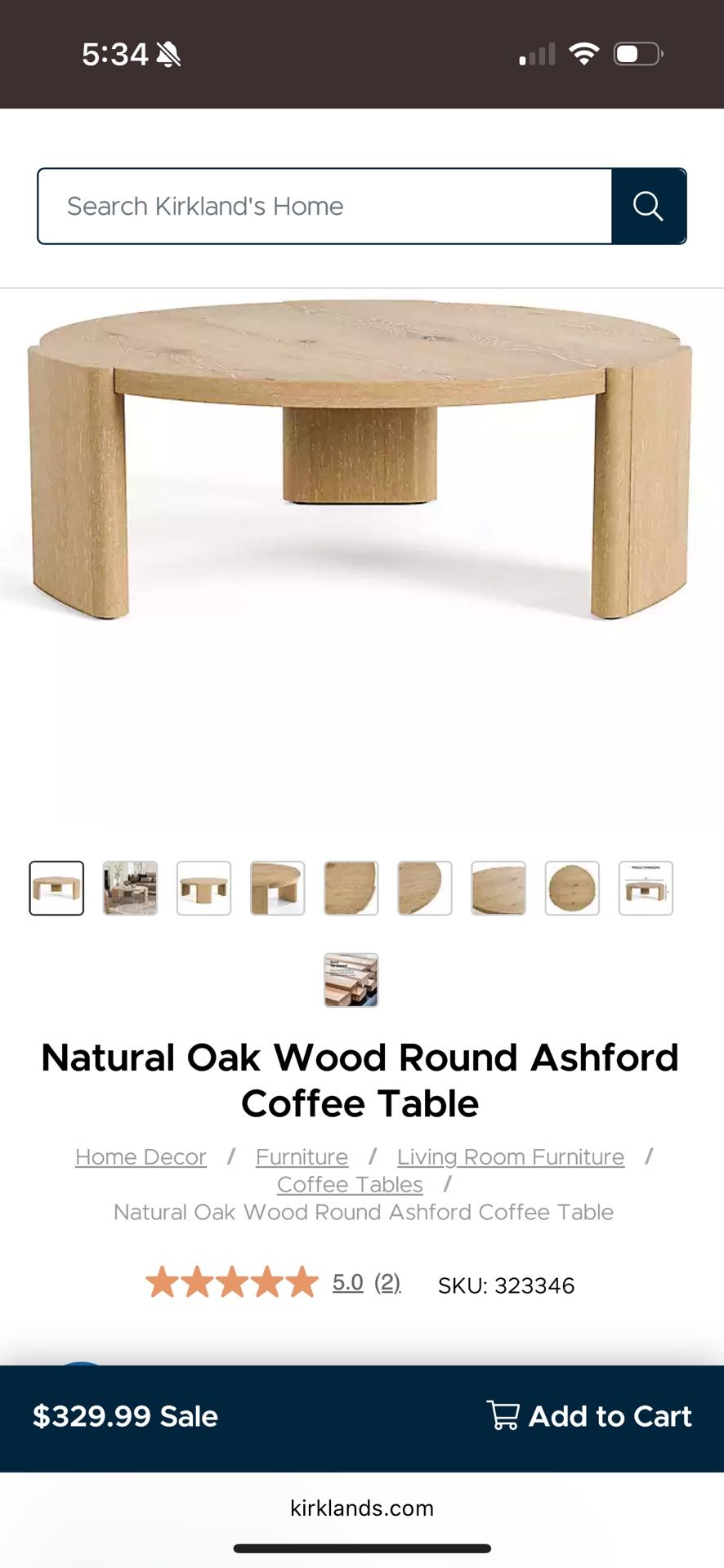Click the Wi-Fi icon in the status bar

pyautogui.click(x=585, y=52)
